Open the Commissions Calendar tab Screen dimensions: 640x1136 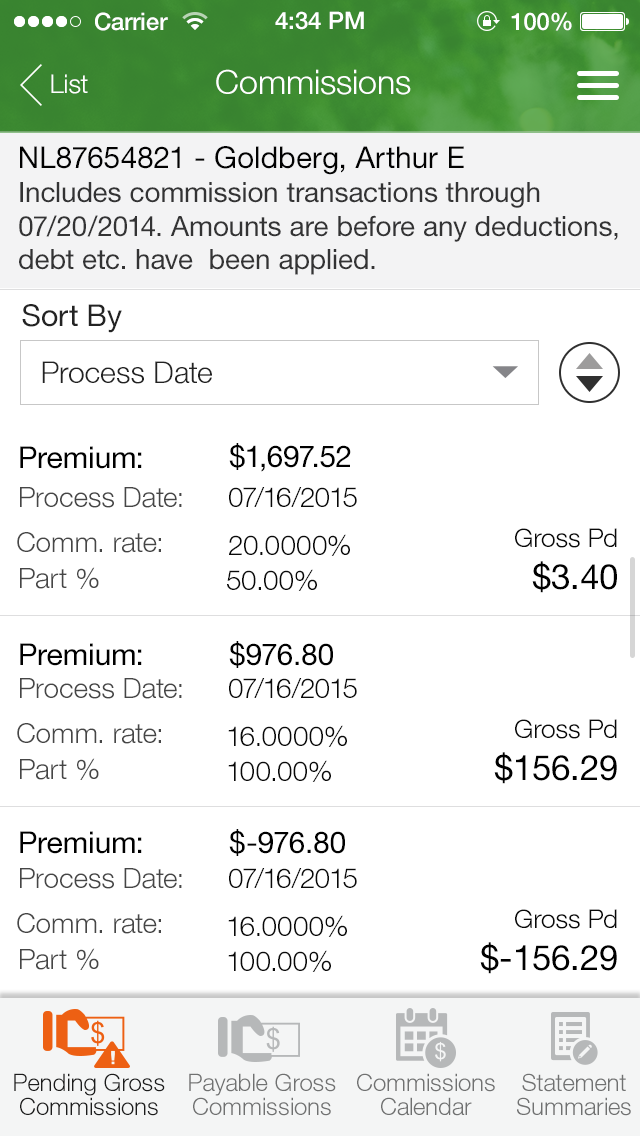(x=425, y=1064)
